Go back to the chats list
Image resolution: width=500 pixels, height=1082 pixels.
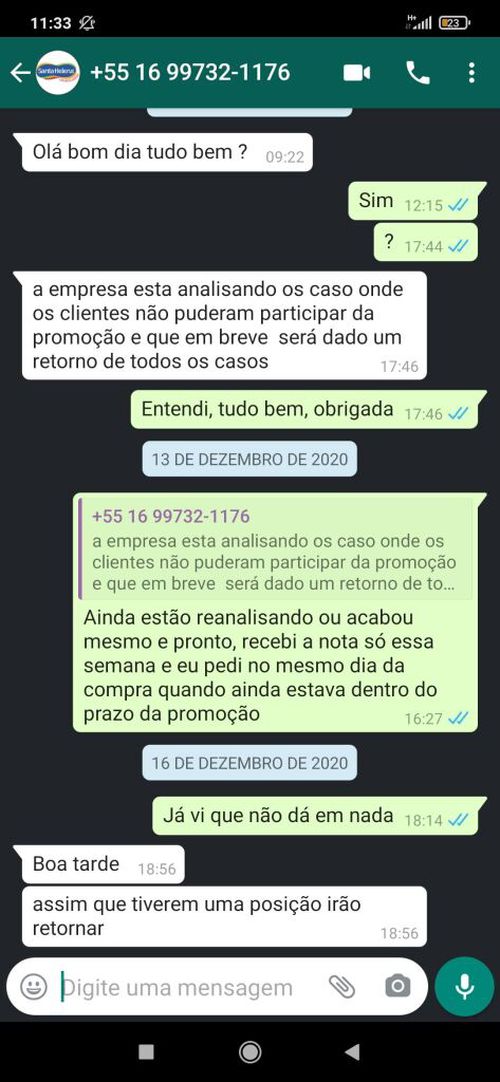(20, 72)
